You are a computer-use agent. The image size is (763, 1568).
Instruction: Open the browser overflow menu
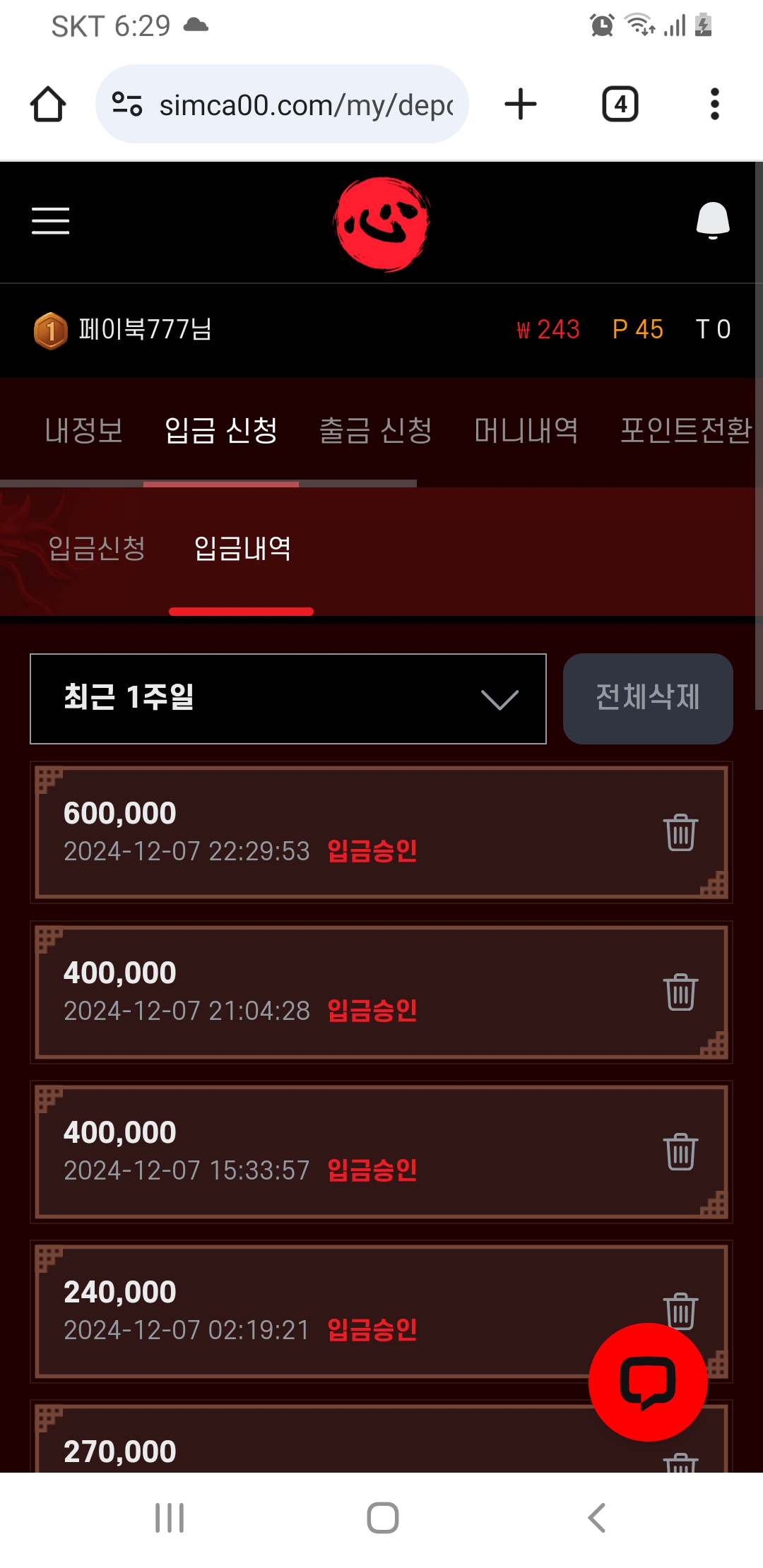(714, 105)
